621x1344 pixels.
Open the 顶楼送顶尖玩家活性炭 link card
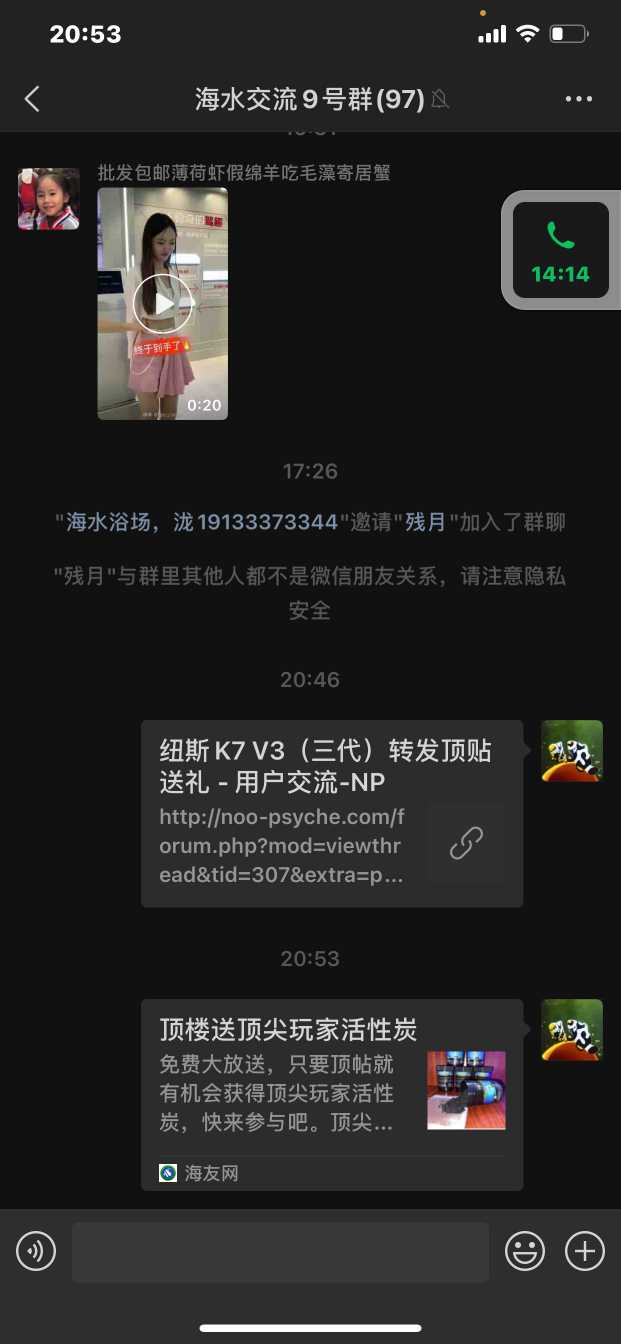coord(331,1094)
